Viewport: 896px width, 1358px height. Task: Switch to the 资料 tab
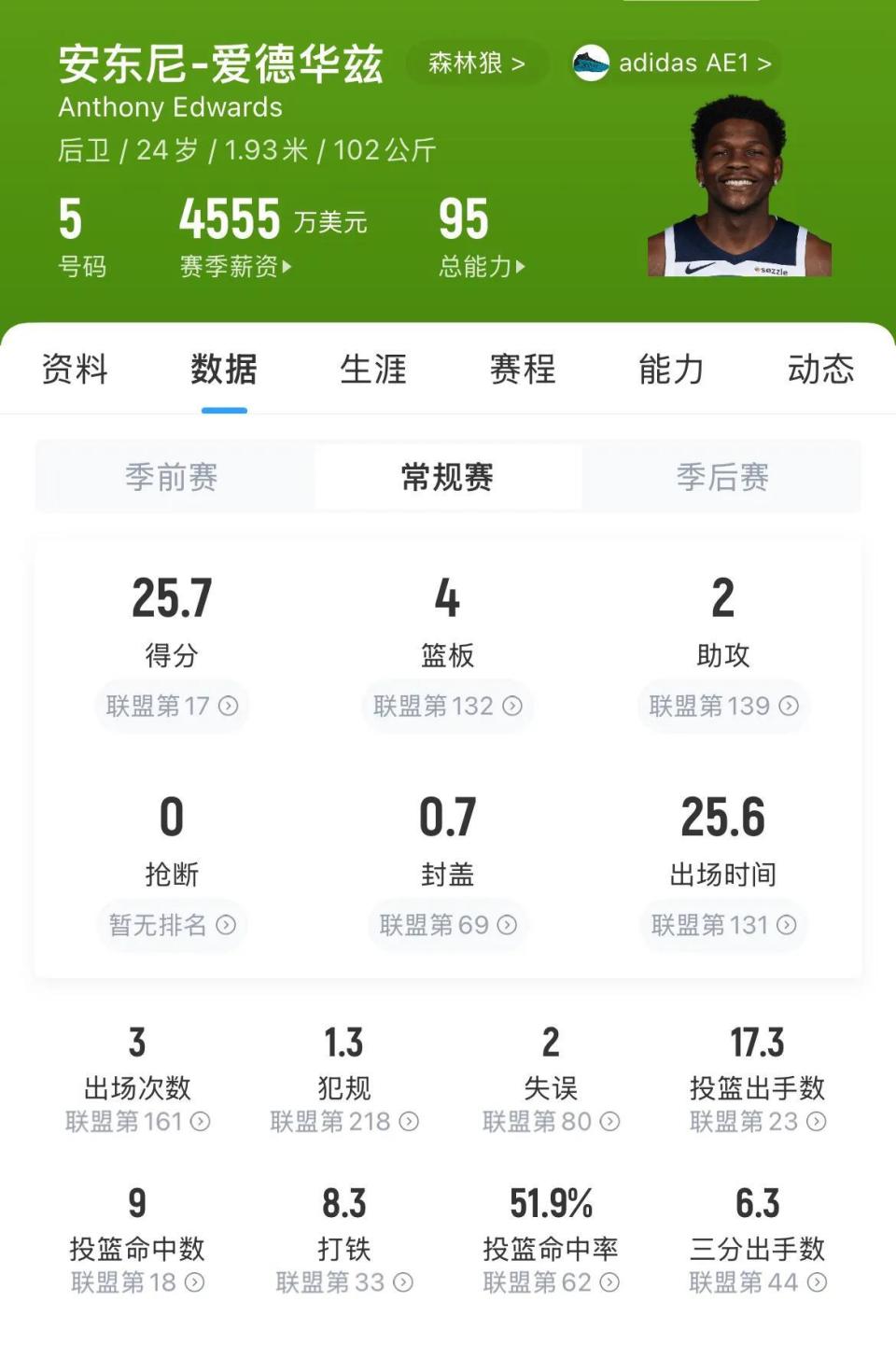click(75, 370)
